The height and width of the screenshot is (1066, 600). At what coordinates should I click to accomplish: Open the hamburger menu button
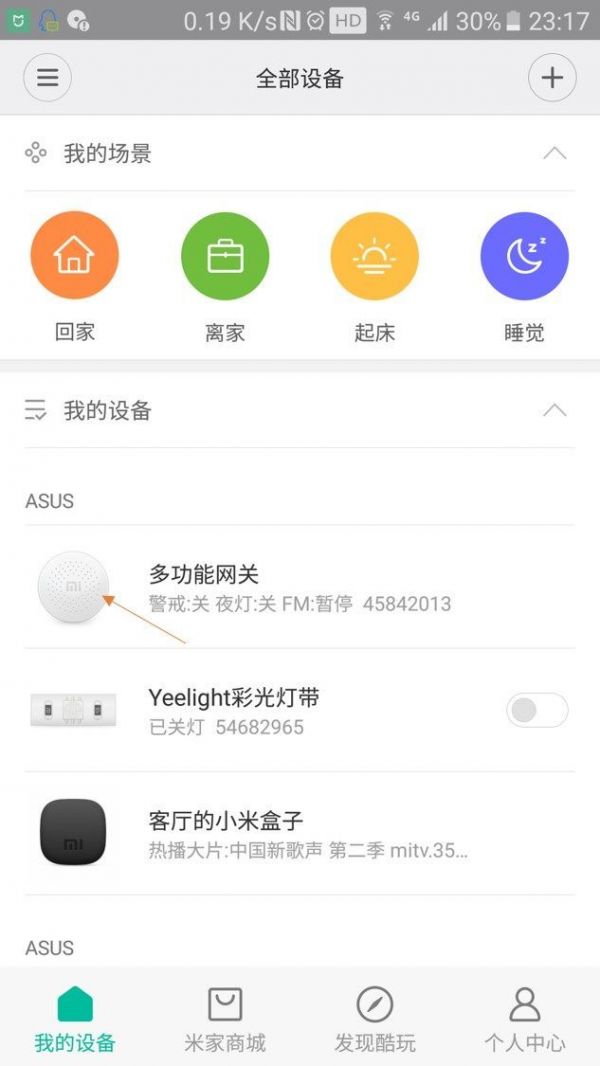pos(47,78)
